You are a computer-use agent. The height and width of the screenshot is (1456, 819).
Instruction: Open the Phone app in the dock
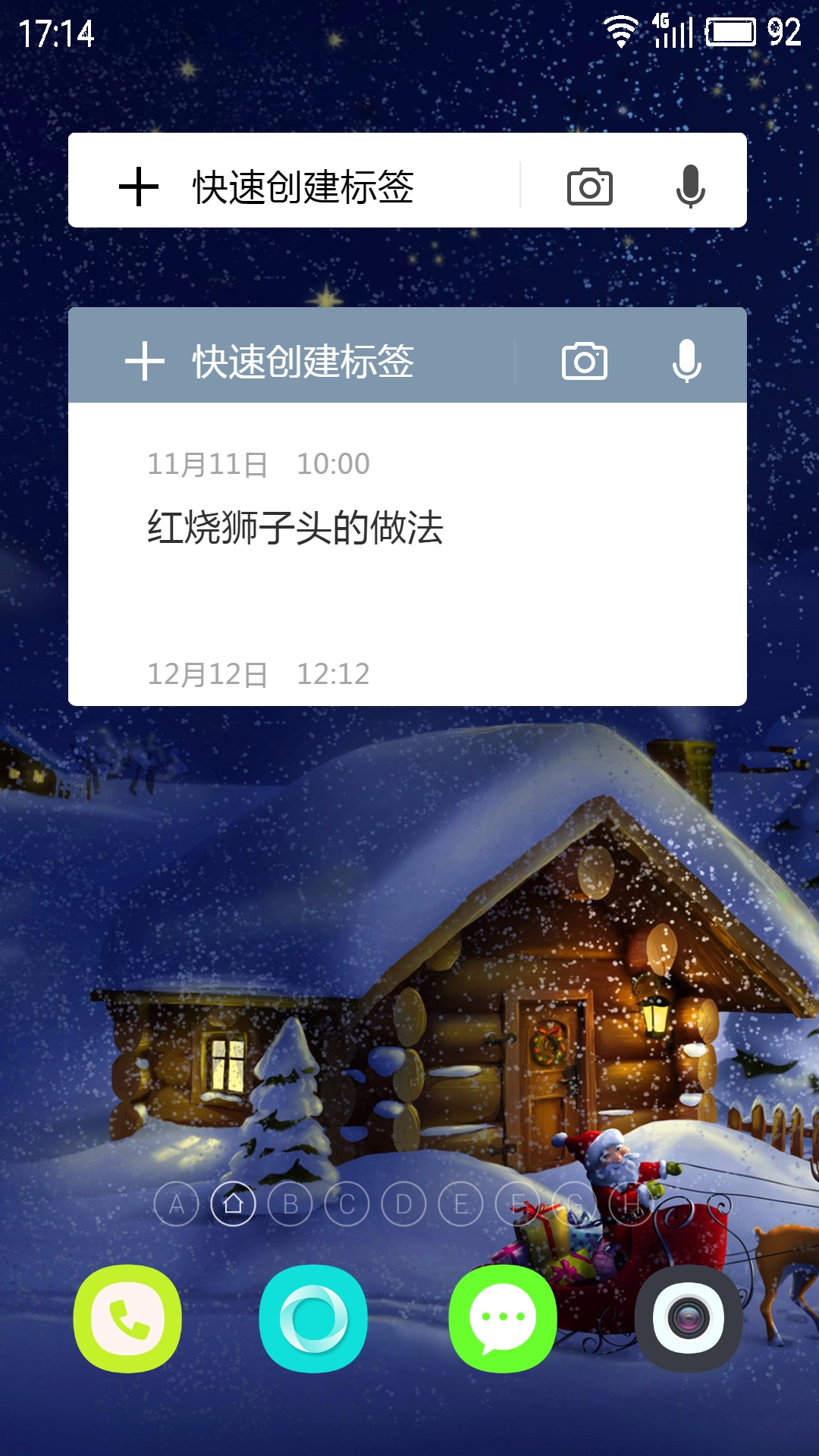tap(127, 1319)
